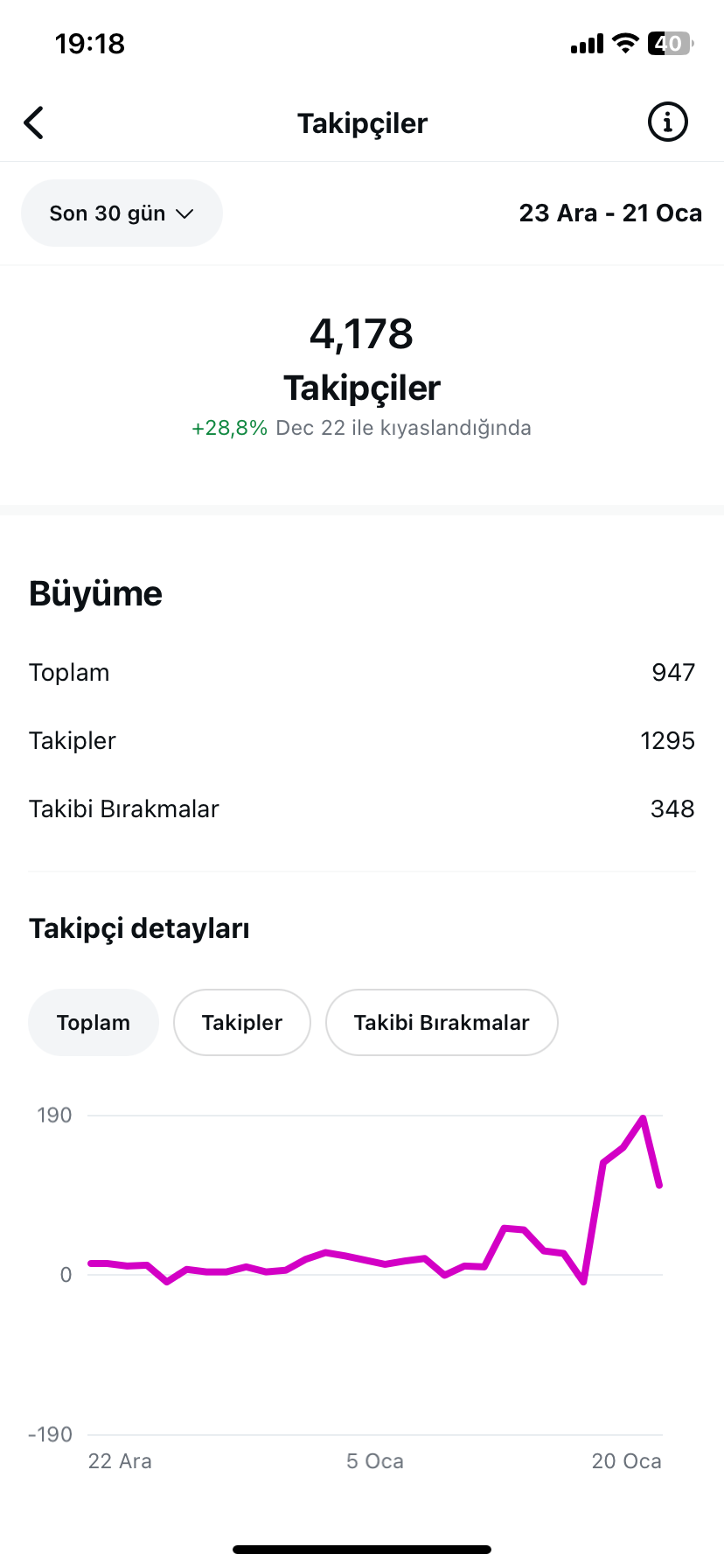
Task: Go back using the back arrow
Action: [34, 123]
